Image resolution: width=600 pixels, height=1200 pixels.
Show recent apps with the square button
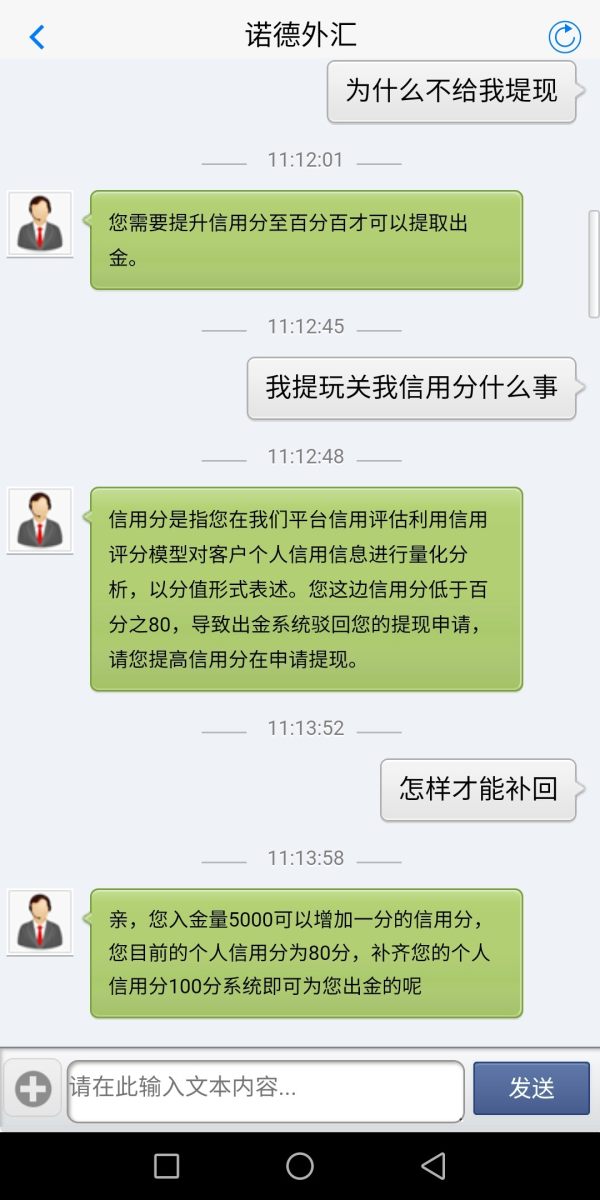tap(167, 1166)
